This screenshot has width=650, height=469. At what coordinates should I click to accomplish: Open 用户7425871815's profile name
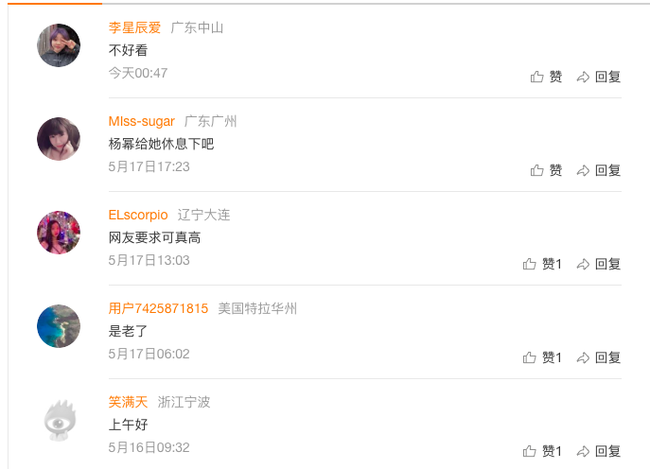click(x=158, y=308)
